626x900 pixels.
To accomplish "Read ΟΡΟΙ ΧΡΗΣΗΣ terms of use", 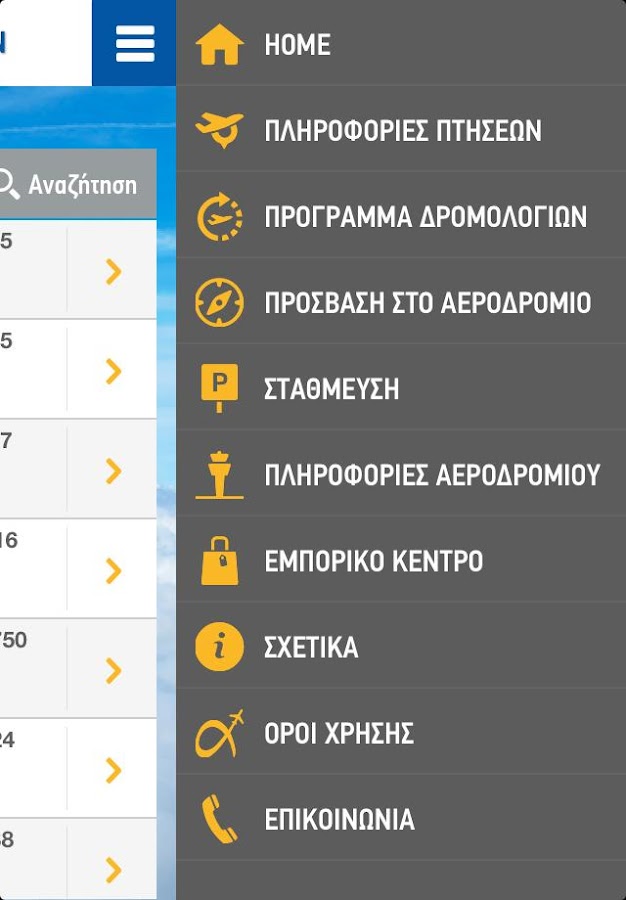I will tap(400, 732).
